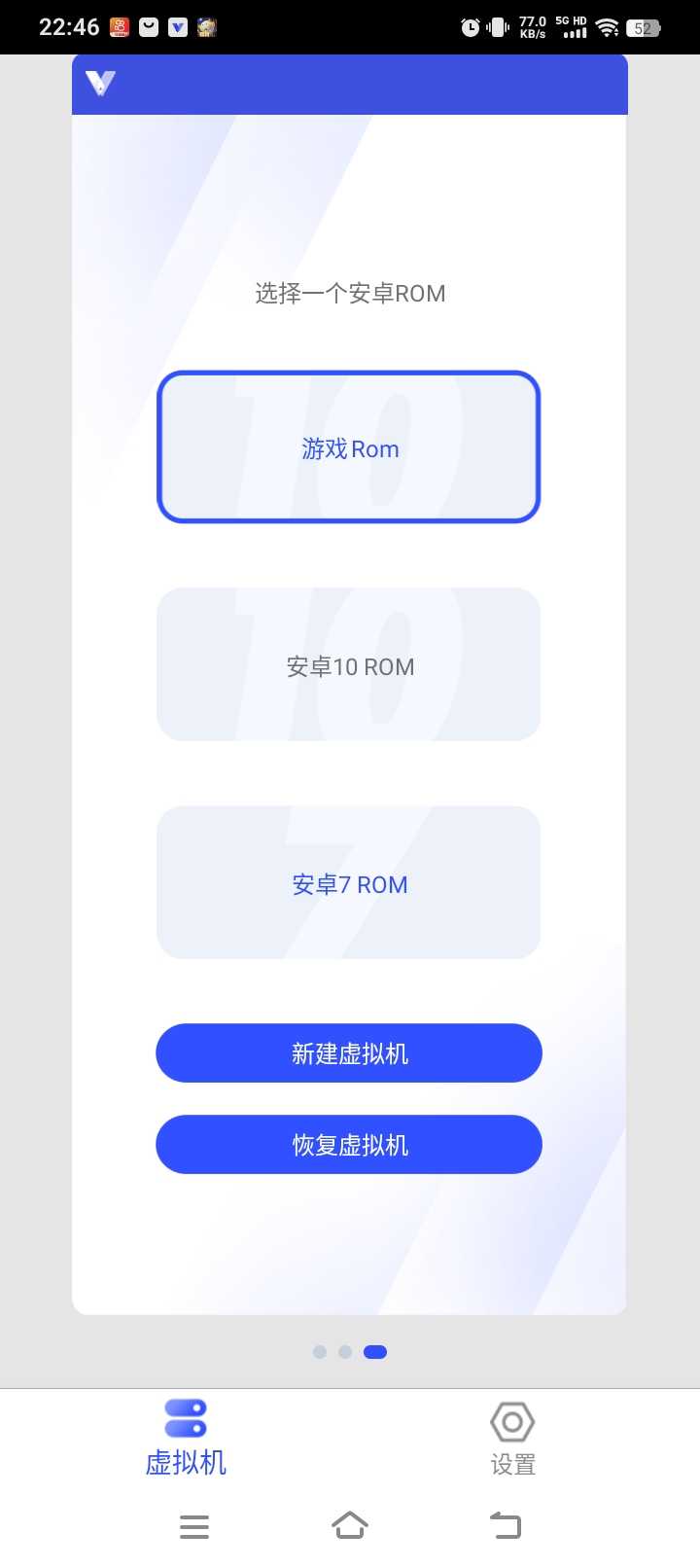Choose the 安卓10 ROM card
Image resolution: width=700 pixels, height=1568 pixels.
(349, 665)
